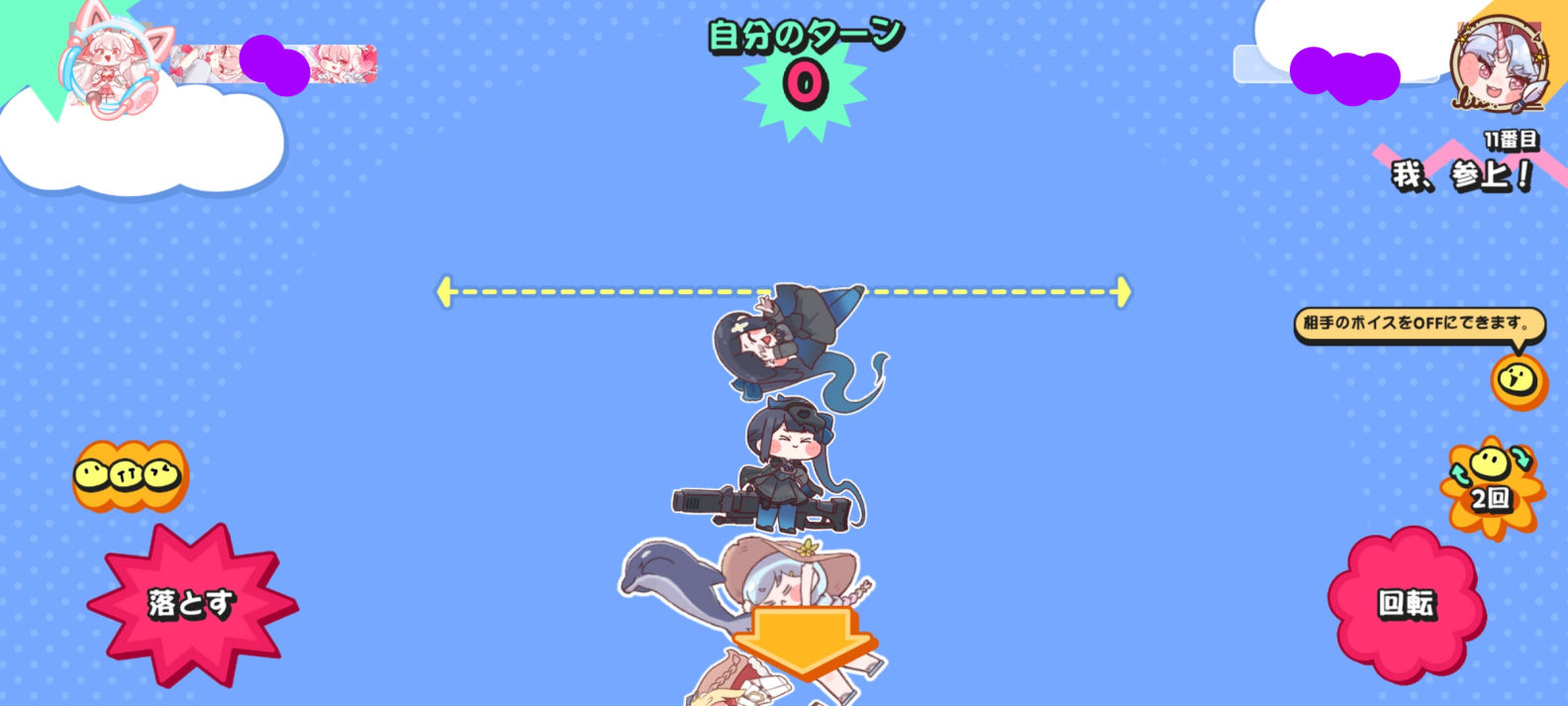
Task: Open the emoji stamp faces button
Action: click(129, 475)
